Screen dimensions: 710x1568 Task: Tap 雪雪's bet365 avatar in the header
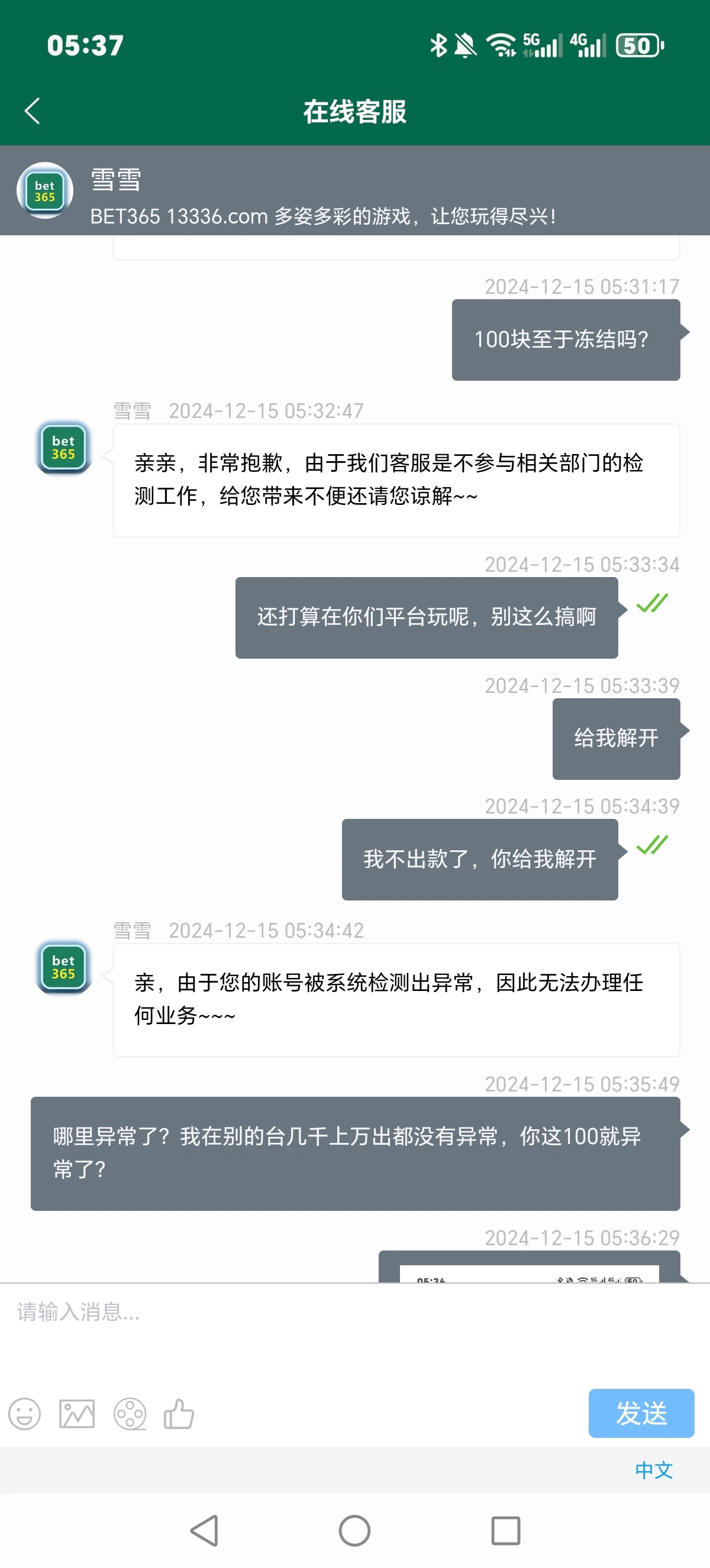(x=44, y=190)
